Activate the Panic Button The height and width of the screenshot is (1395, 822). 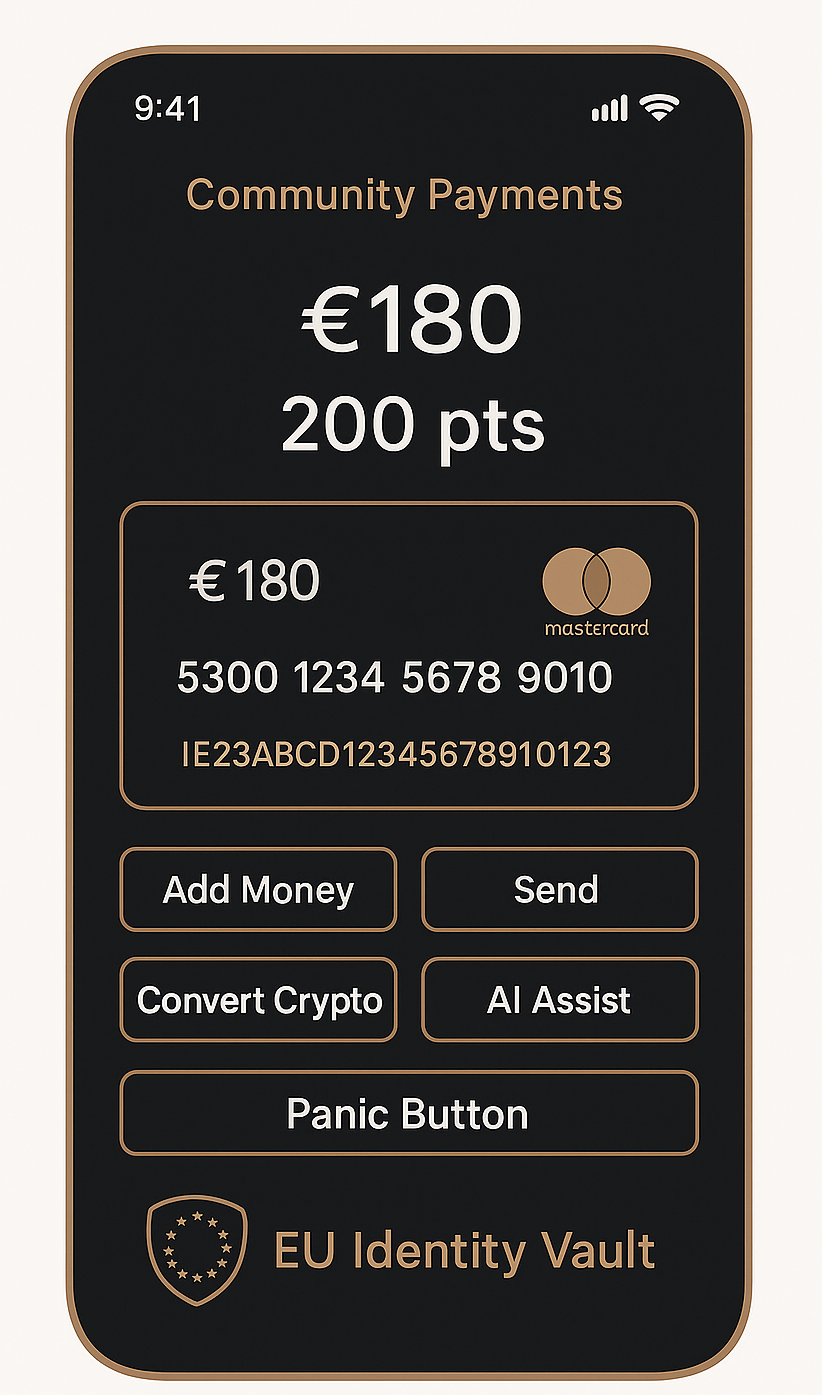point(408,1112)
